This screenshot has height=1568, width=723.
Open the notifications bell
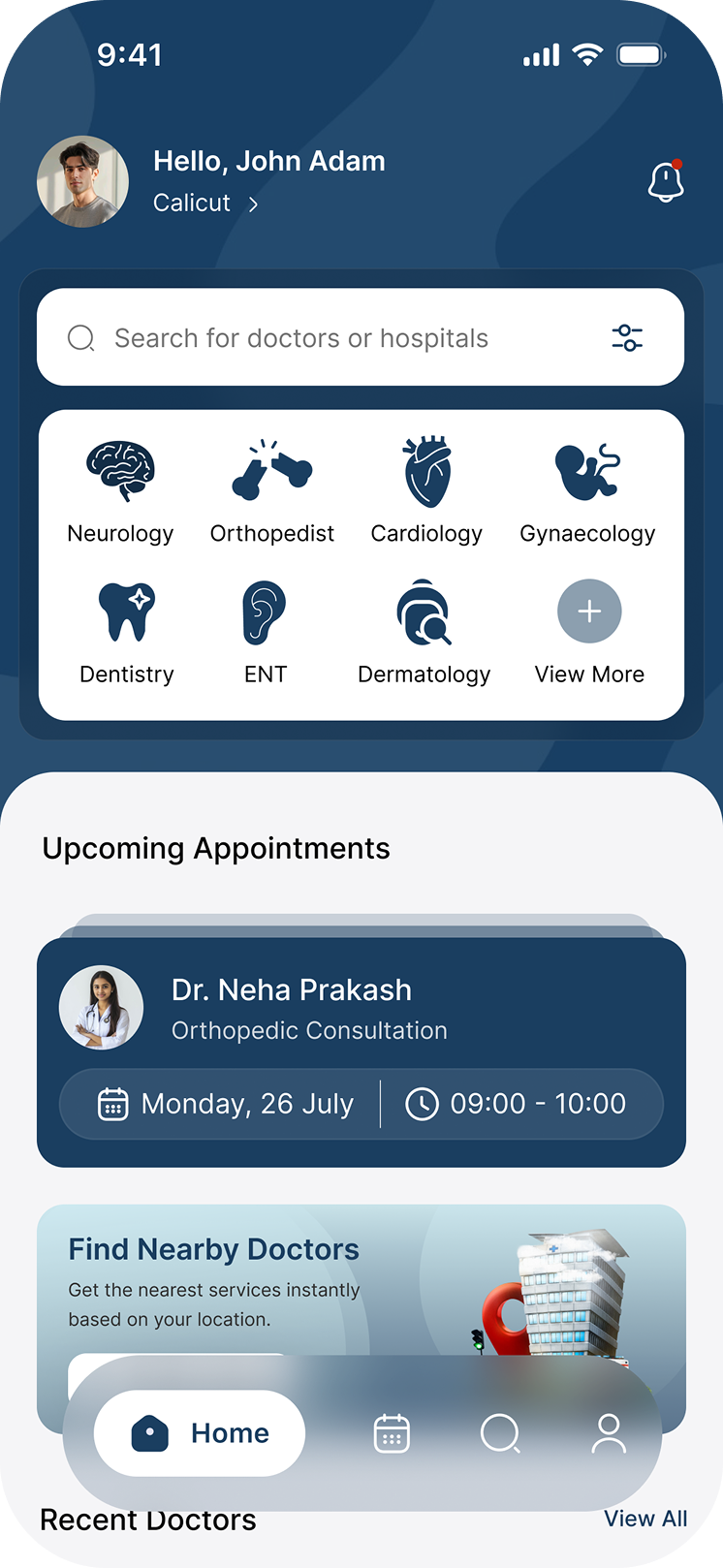pyautogui.click(x=666, y=181)
